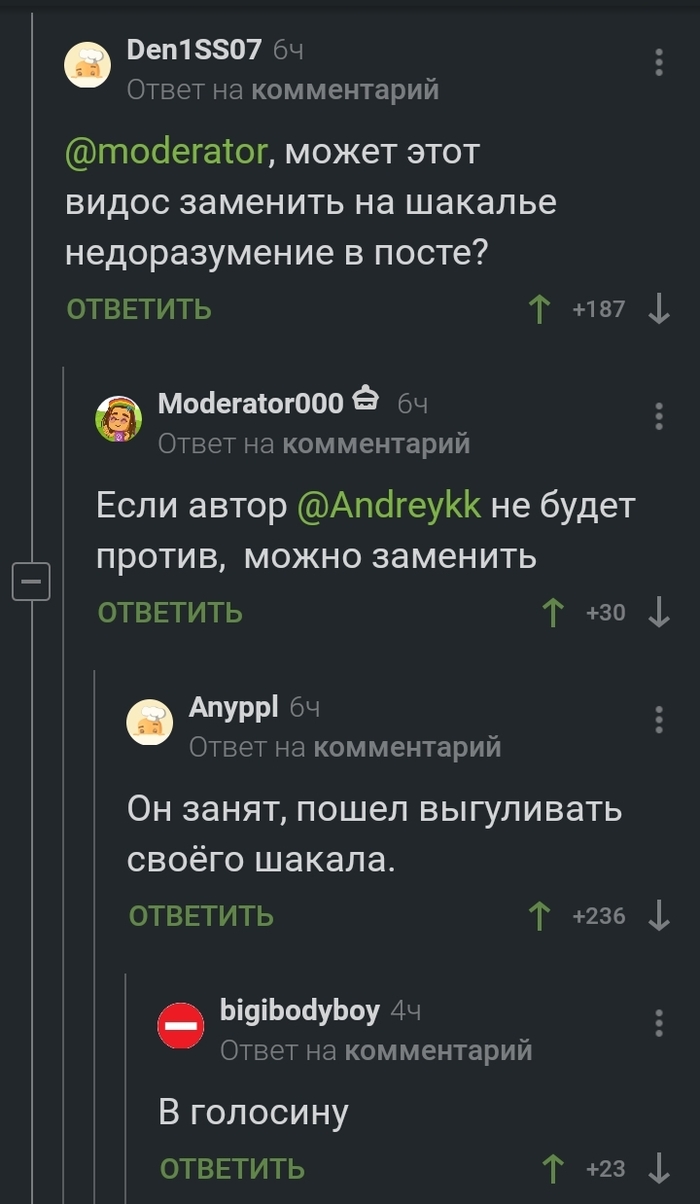The height and width of the screenshot is (1204, 700).
Task: Open the @moderator mention link
Action: click(x=166, y=153)
